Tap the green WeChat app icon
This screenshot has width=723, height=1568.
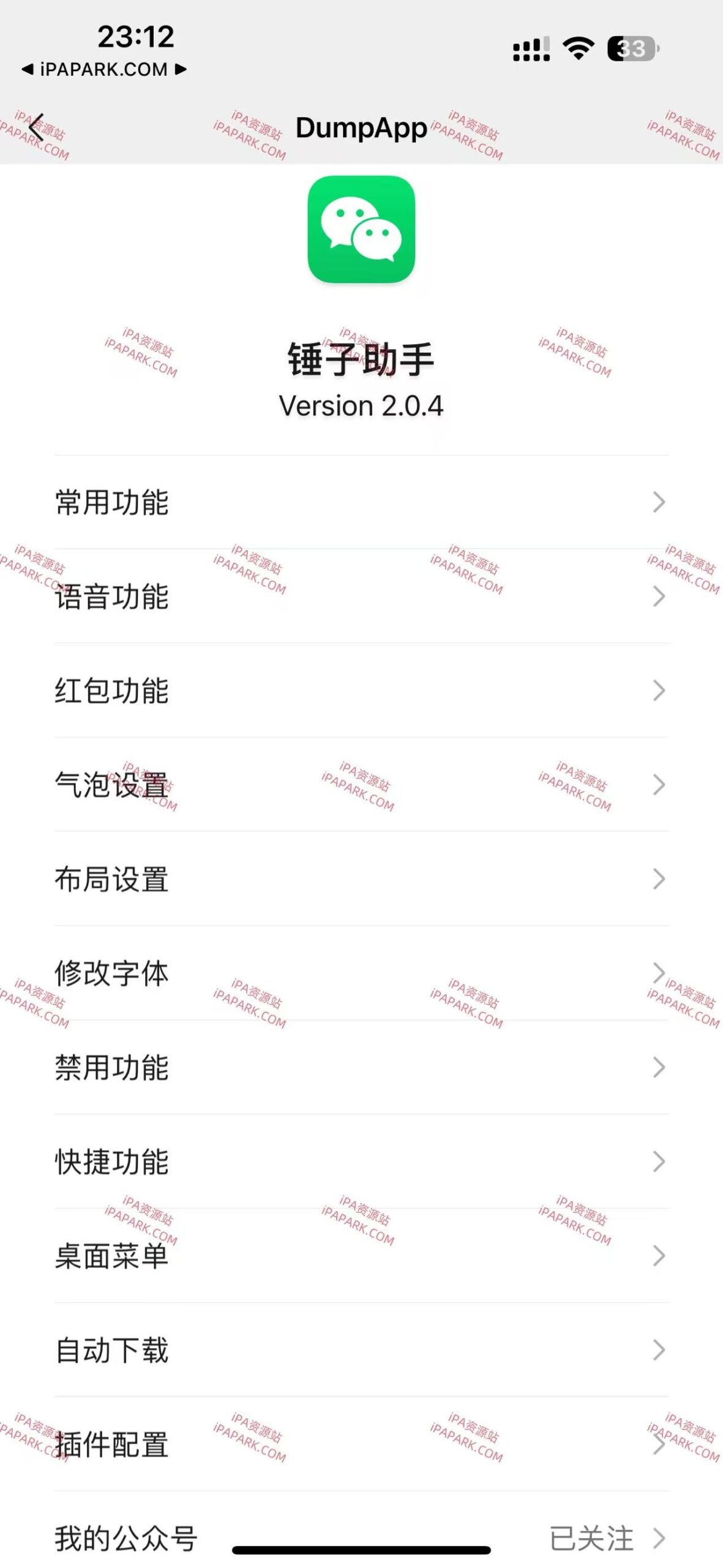point(361,231)
